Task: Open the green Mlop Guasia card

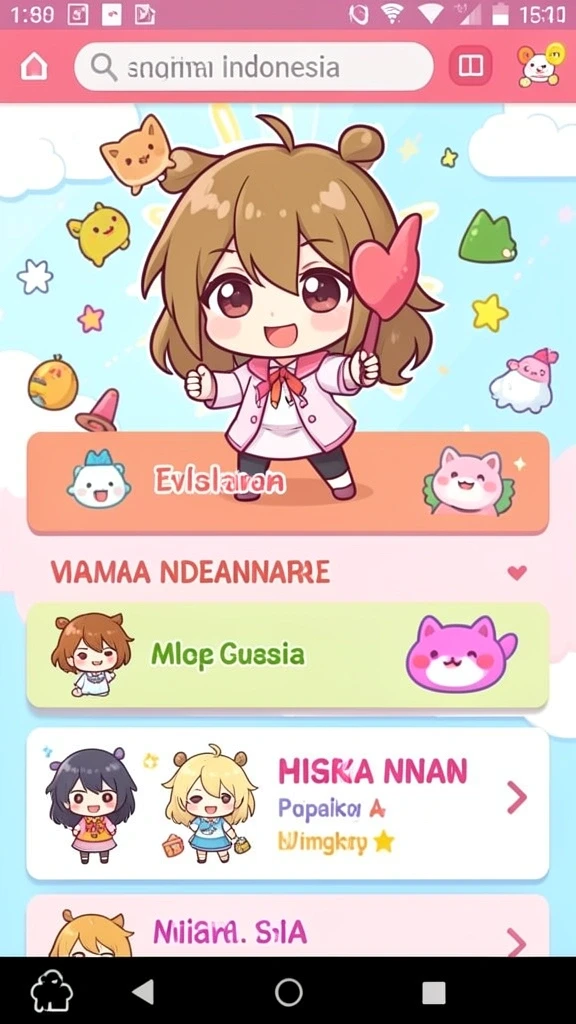Action: click(287, 655)
